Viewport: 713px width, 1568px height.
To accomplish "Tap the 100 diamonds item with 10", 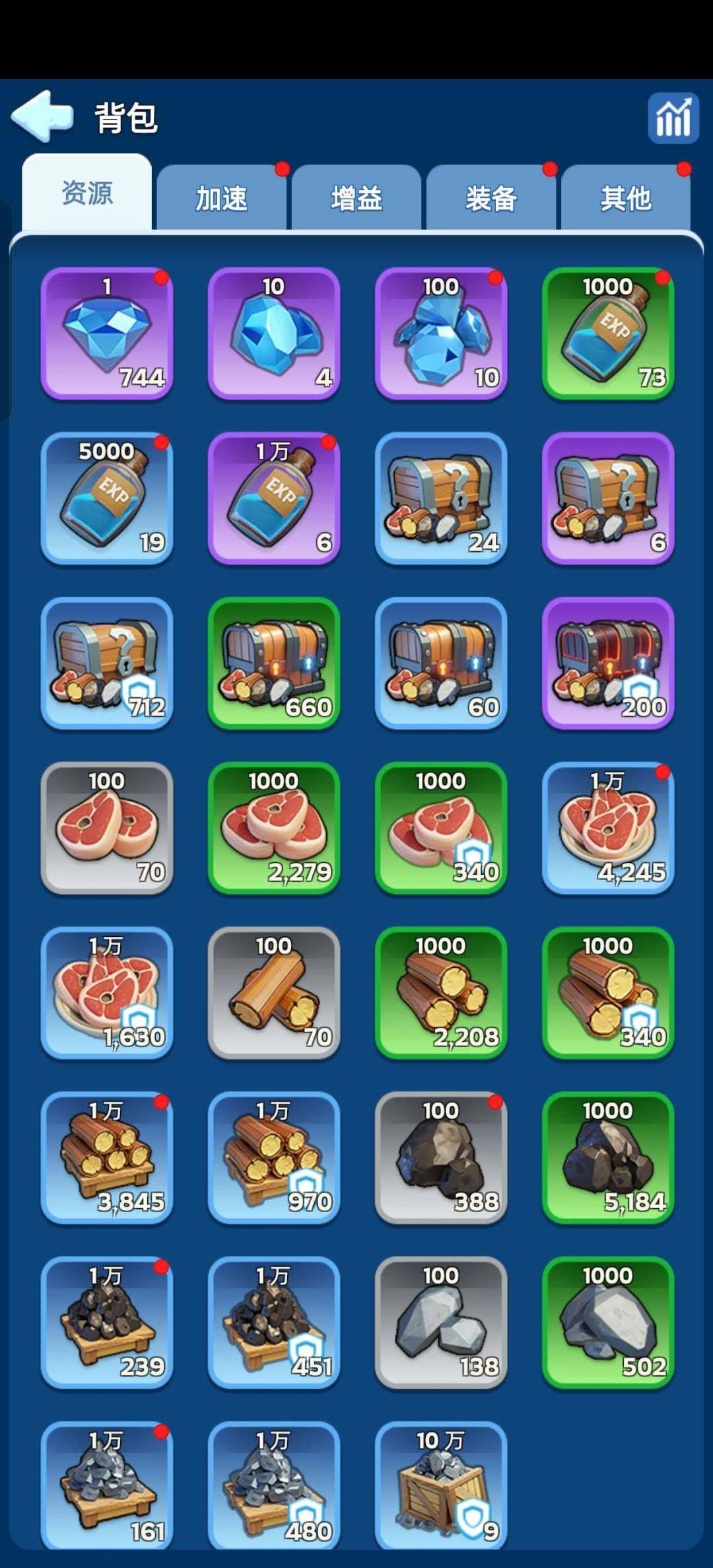I will coord(441,333).
